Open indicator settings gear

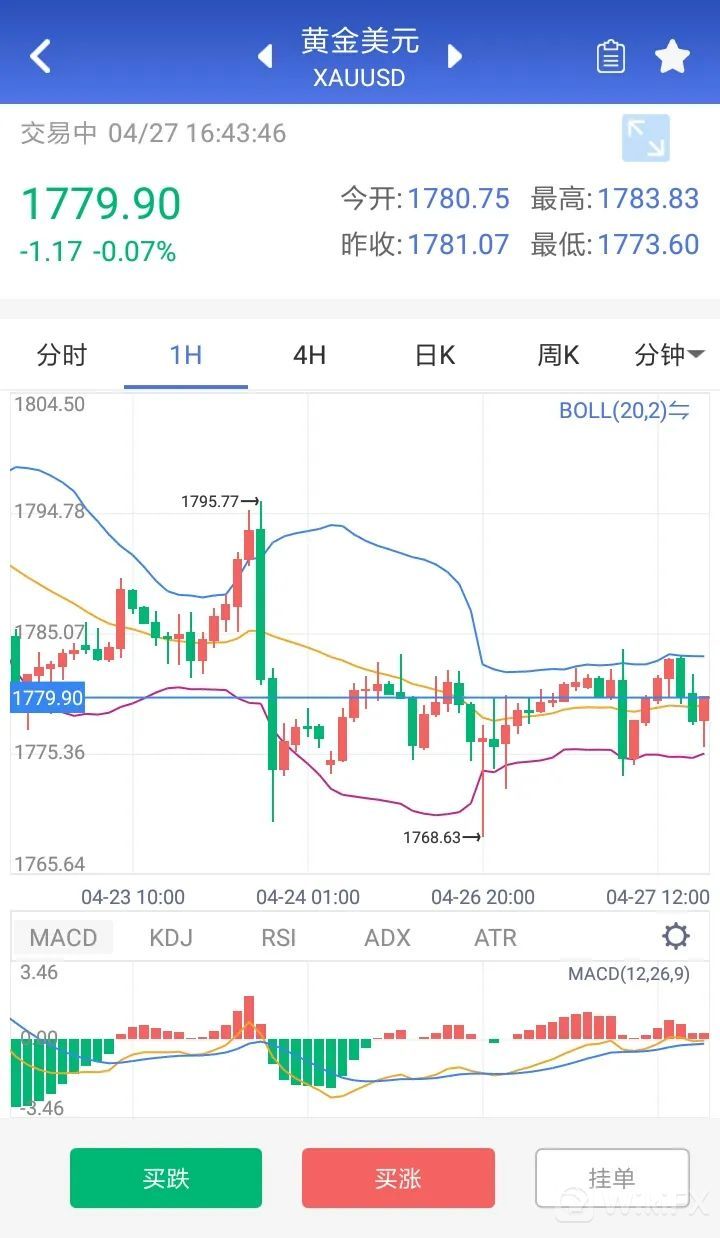point(676,937)
